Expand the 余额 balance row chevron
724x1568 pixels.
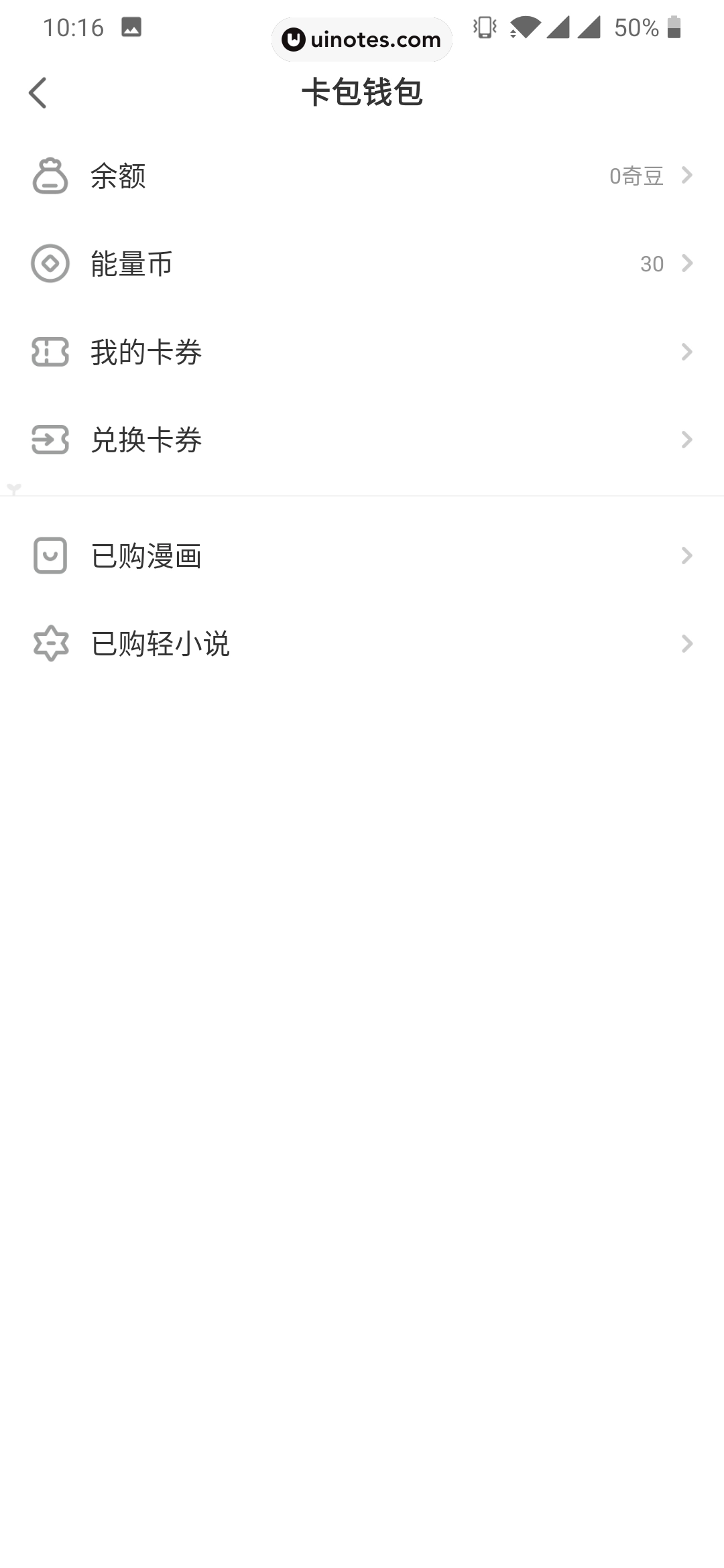click(687, 176)
